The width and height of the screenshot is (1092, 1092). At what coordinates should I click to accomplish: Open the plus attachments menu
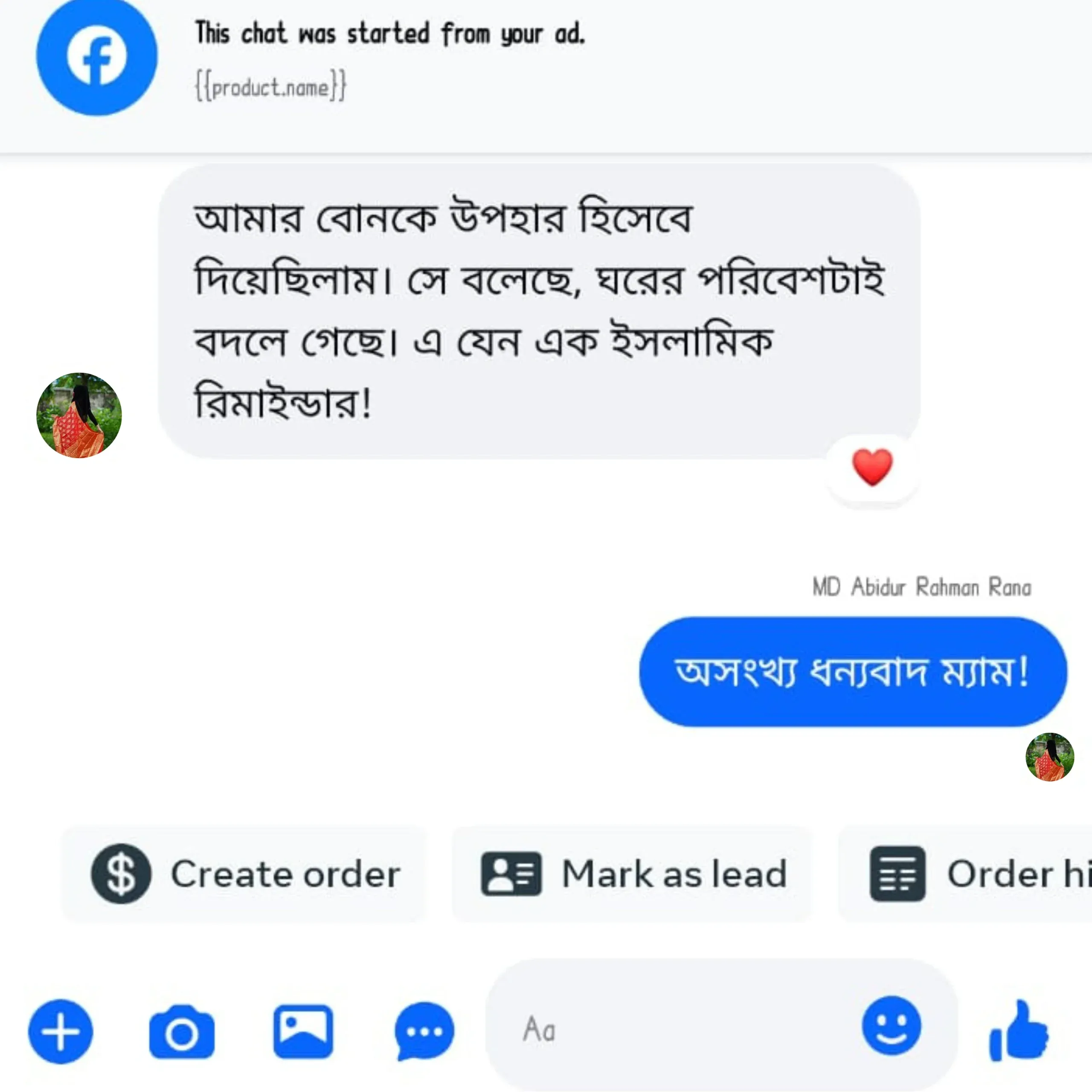click(61, 1031)
